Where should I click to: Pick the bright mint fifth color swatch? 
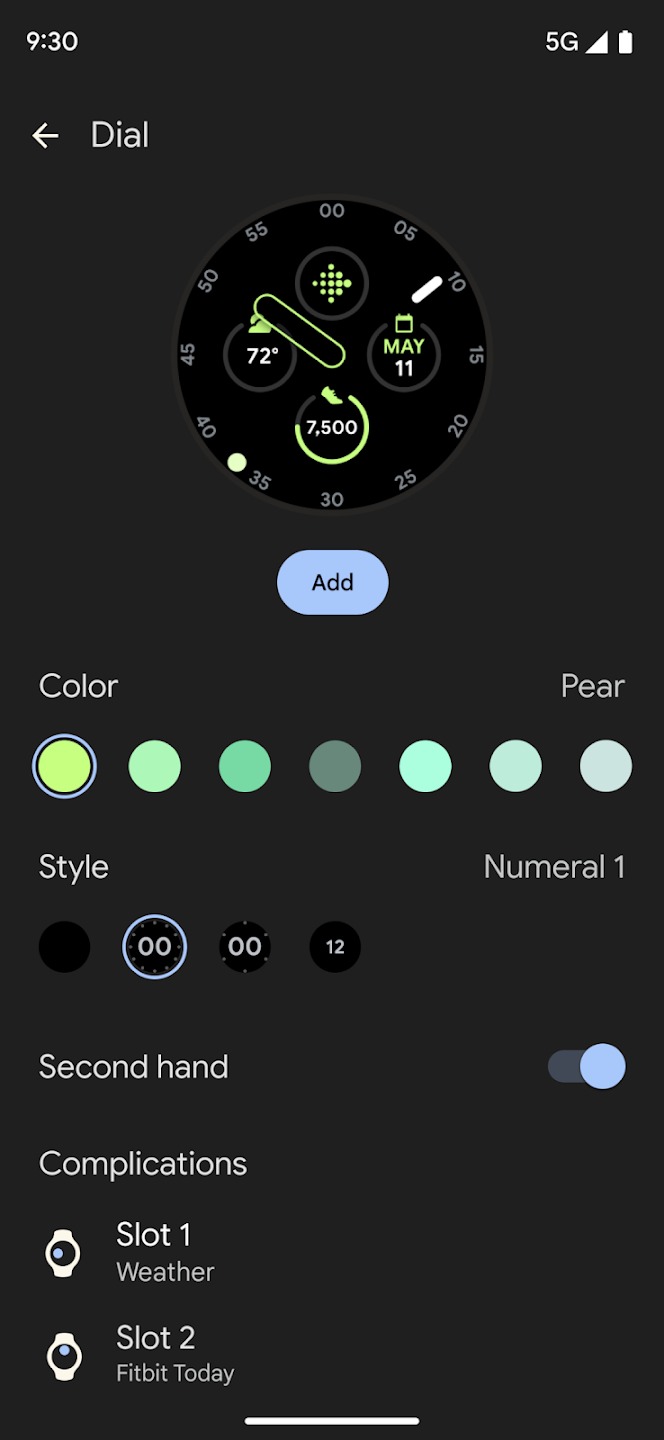(425, 767)
